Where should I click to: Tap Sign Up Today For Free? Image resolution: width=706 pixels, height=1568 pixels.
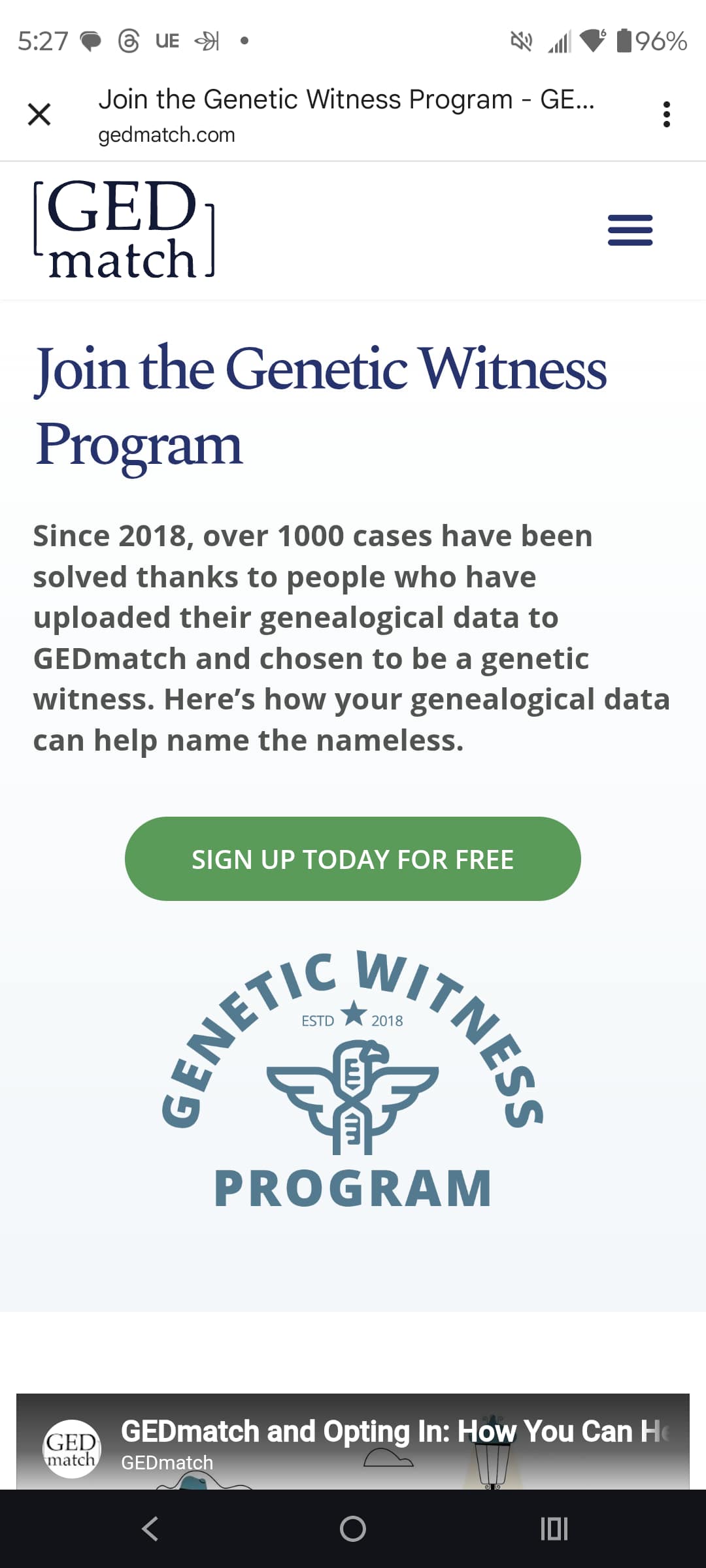pos(352,858)
